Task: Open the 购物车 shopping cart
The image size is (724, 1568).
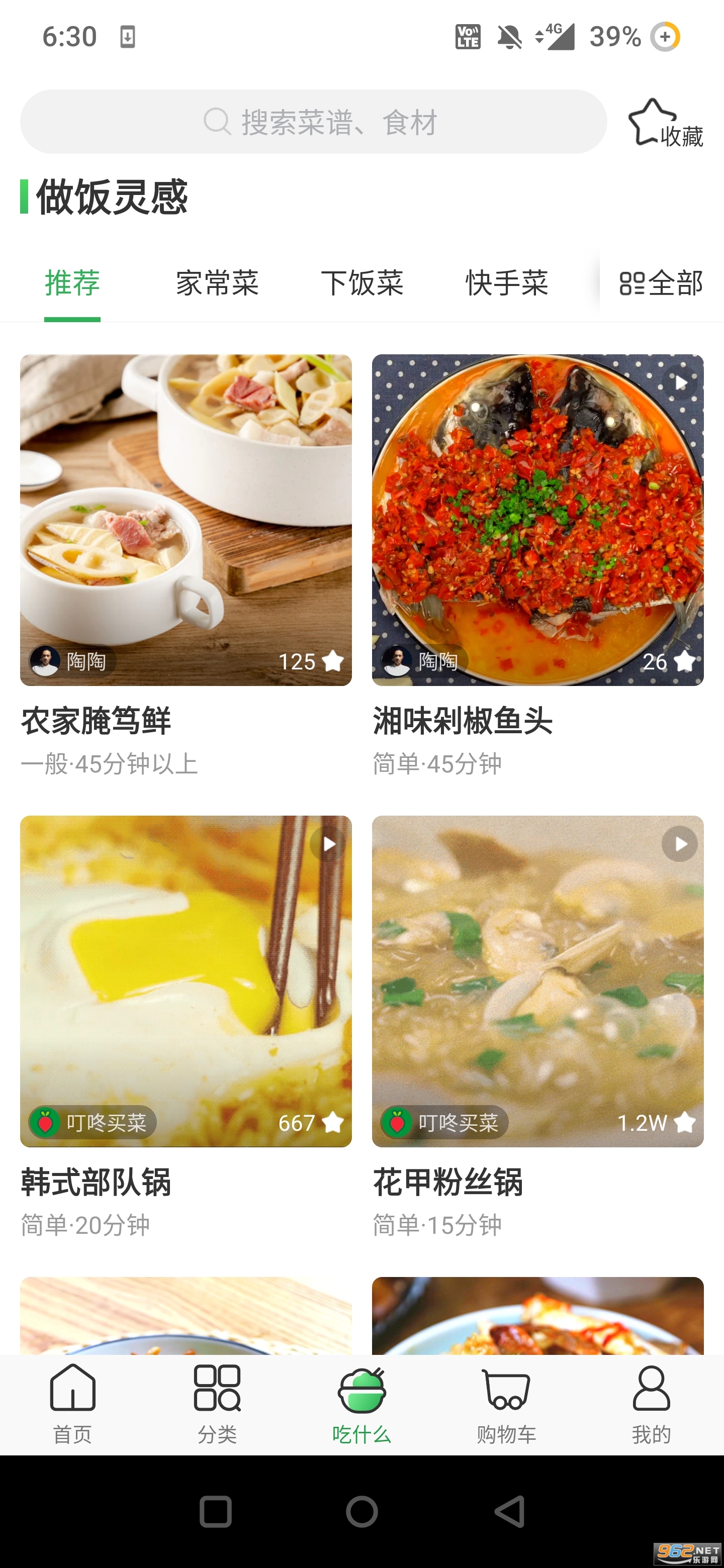Action: point(507,1404)
